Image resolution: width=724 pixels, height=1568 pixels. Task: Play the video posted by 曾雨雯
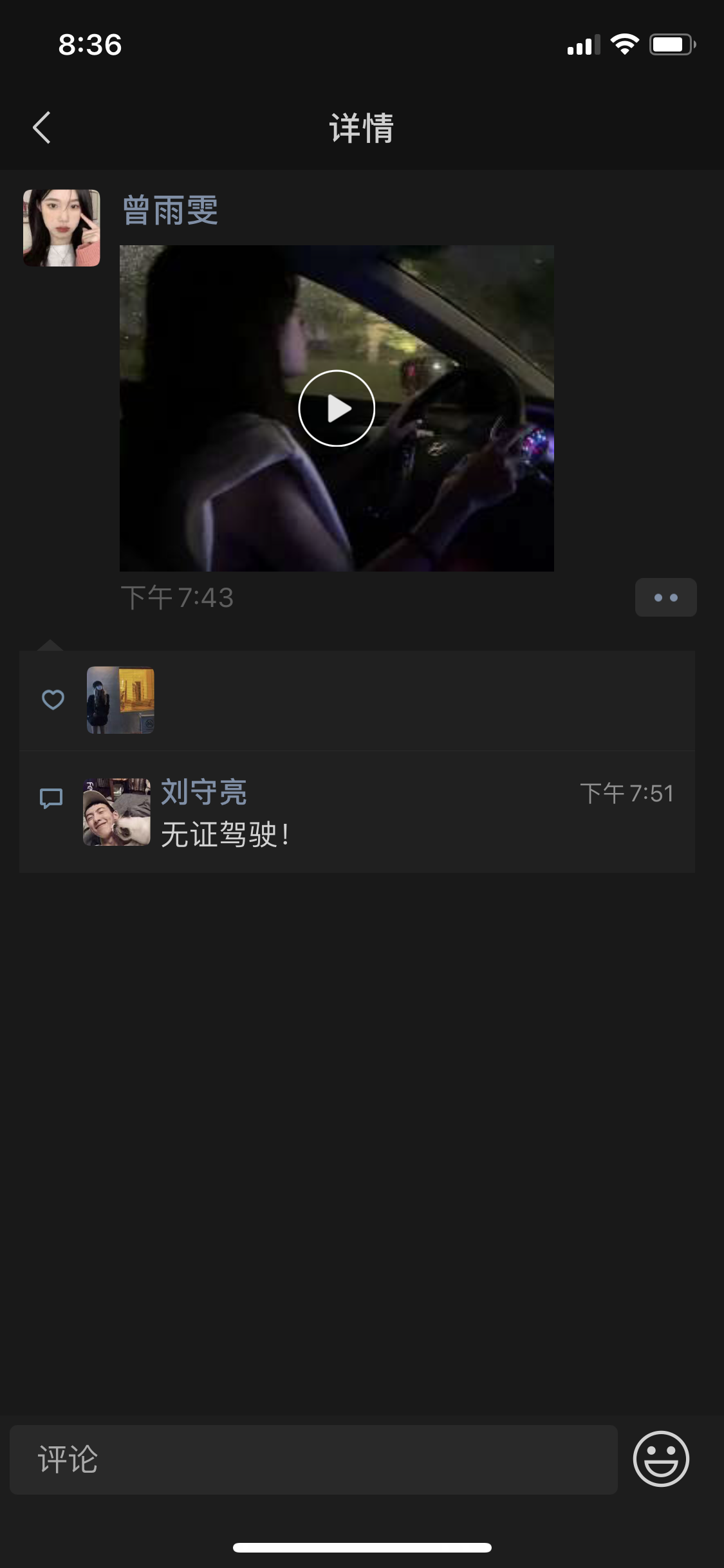click(337, 408)
